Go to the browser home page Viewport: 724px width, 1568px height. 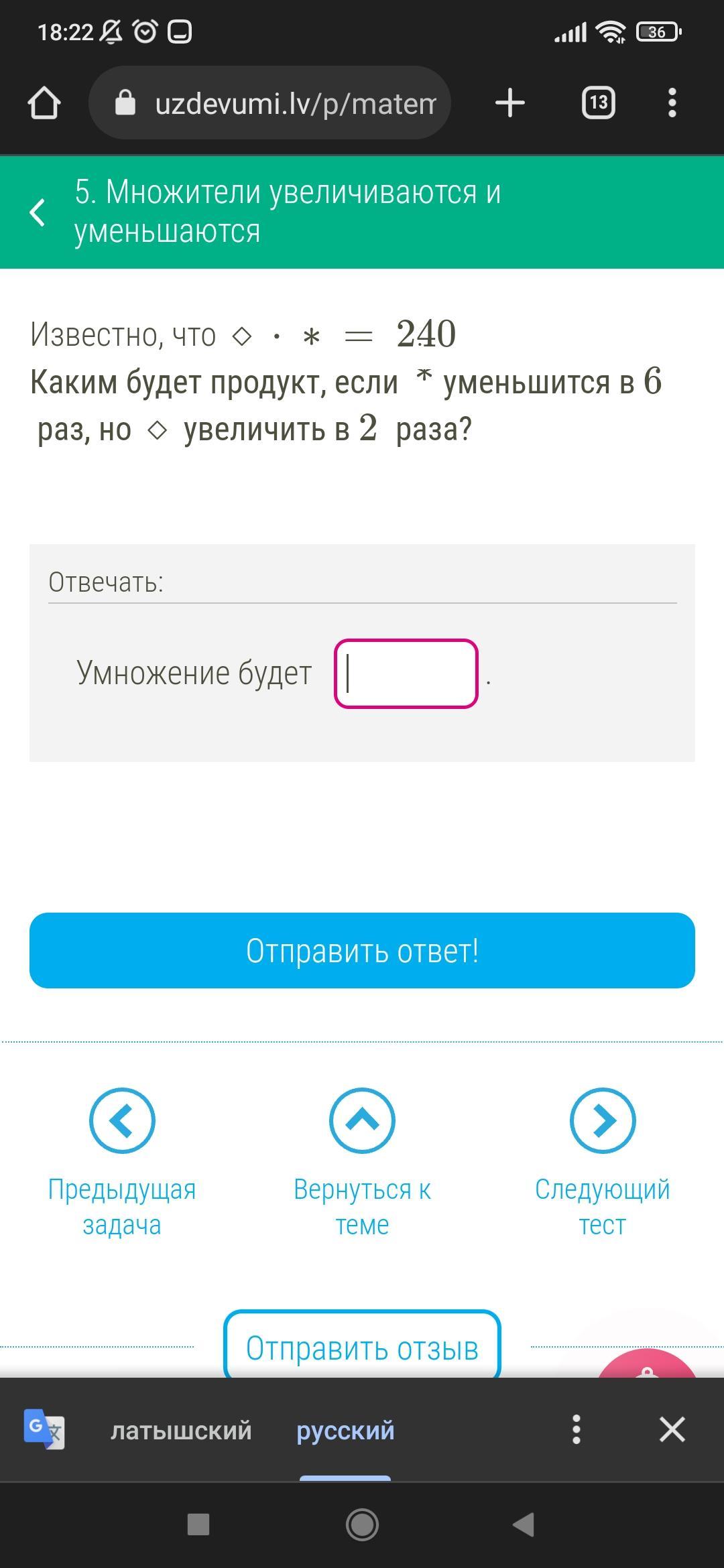[x=44, y=103]
